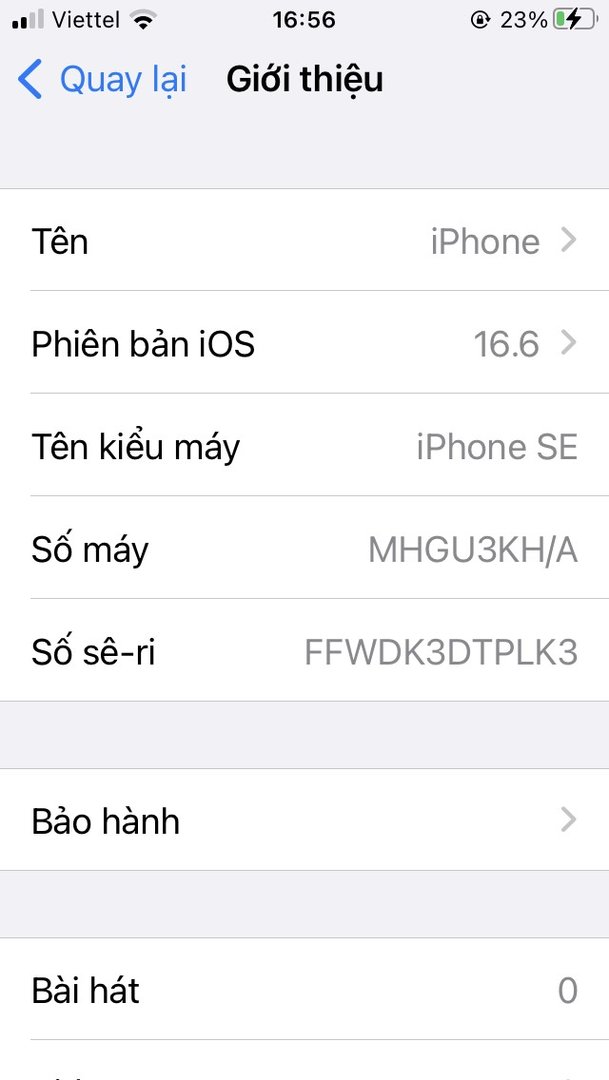Go back via Quay lại
609x1080 pixels.
click(102, 79)
